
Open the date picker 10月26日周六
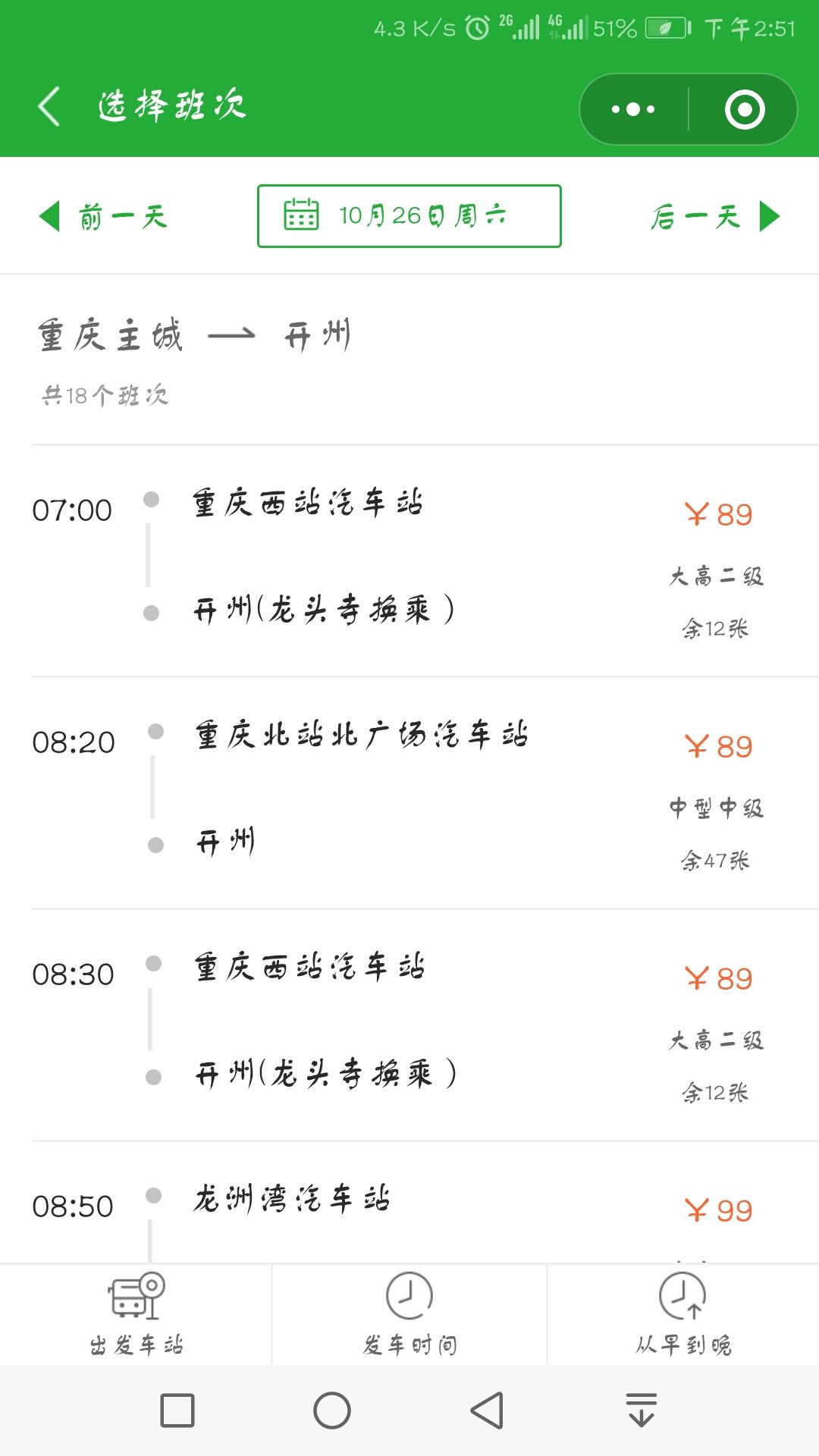pyautogui.click(x=409, y=216)
